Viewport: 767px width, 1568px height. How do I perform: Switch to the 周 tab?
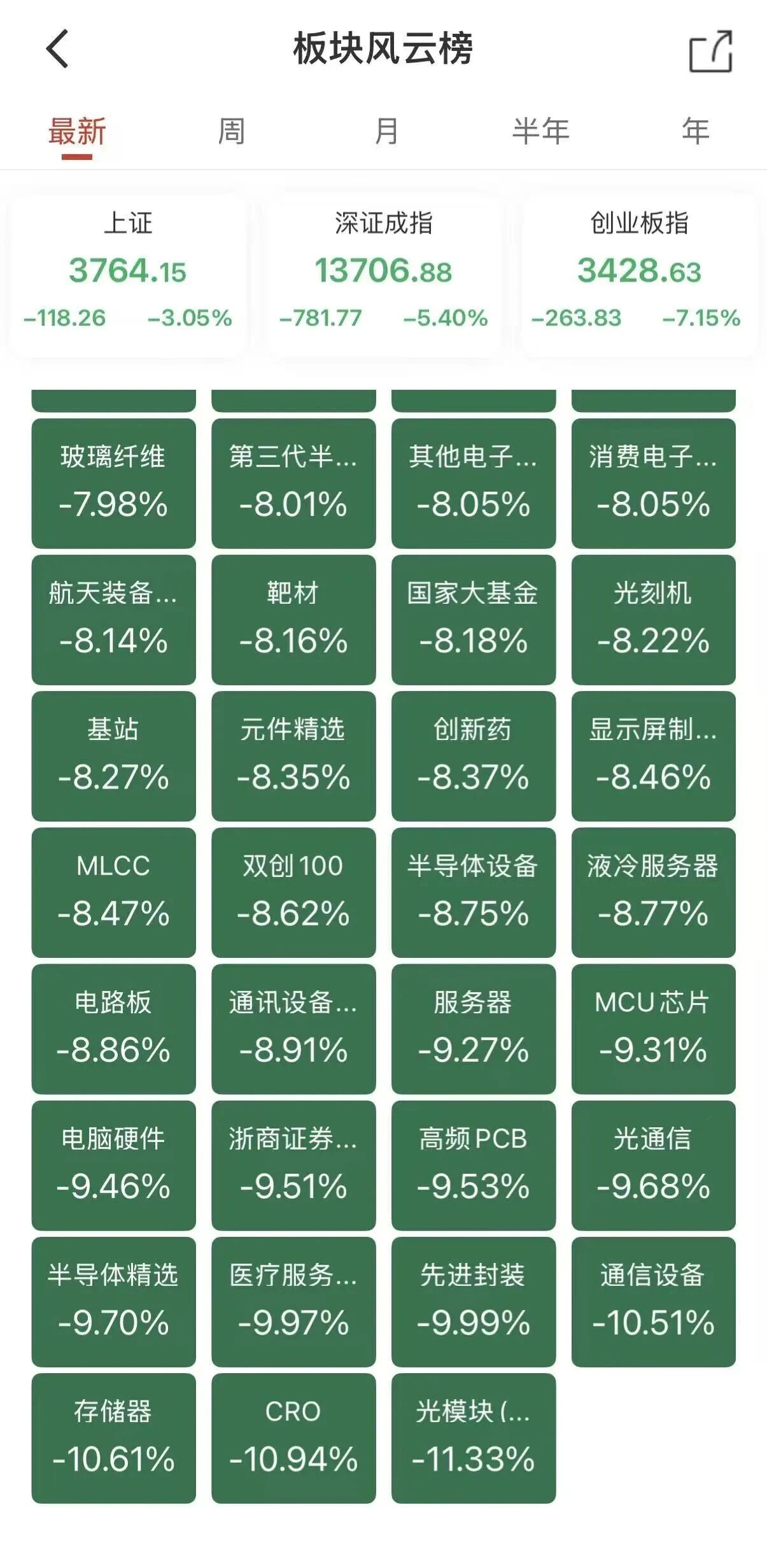coord(231,131)
